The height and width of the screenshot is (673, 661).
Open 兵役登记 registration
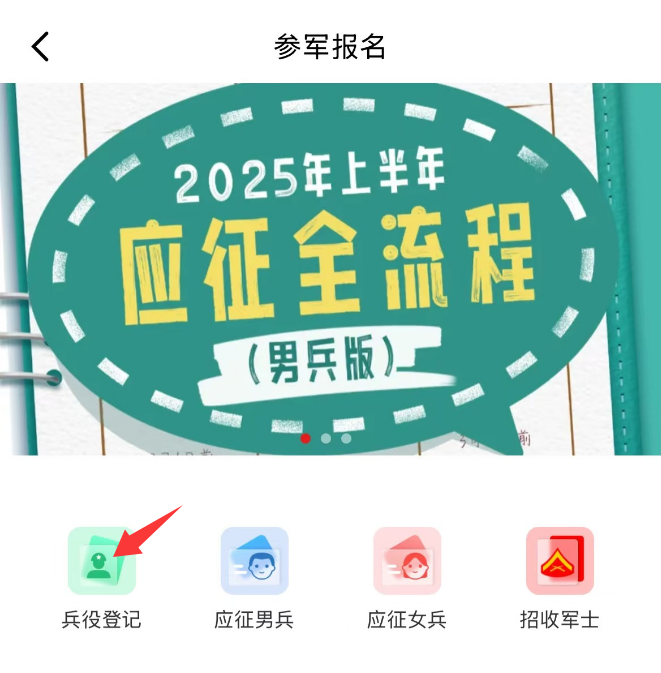pos(101,561)
